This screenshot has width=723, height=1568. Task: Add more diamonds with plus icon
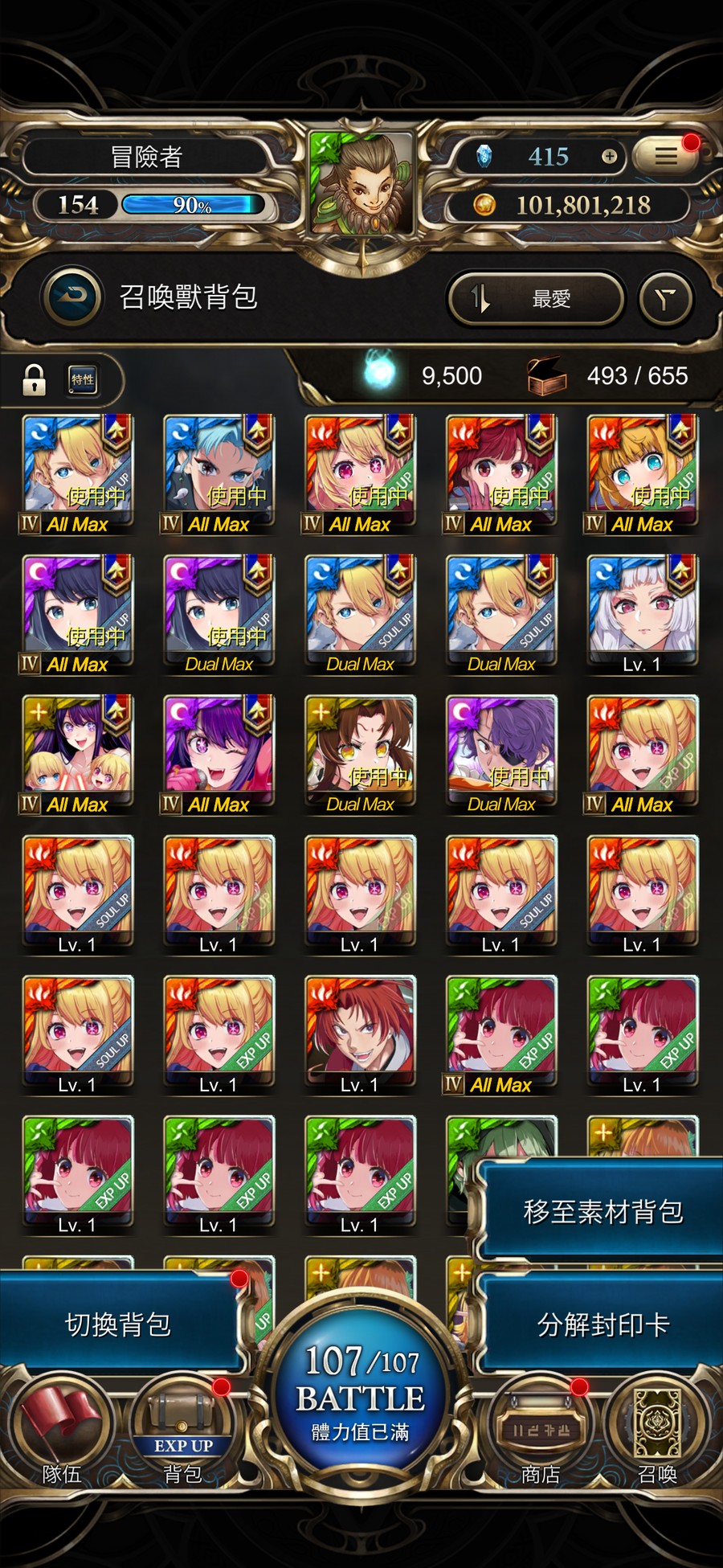(610, 156)
